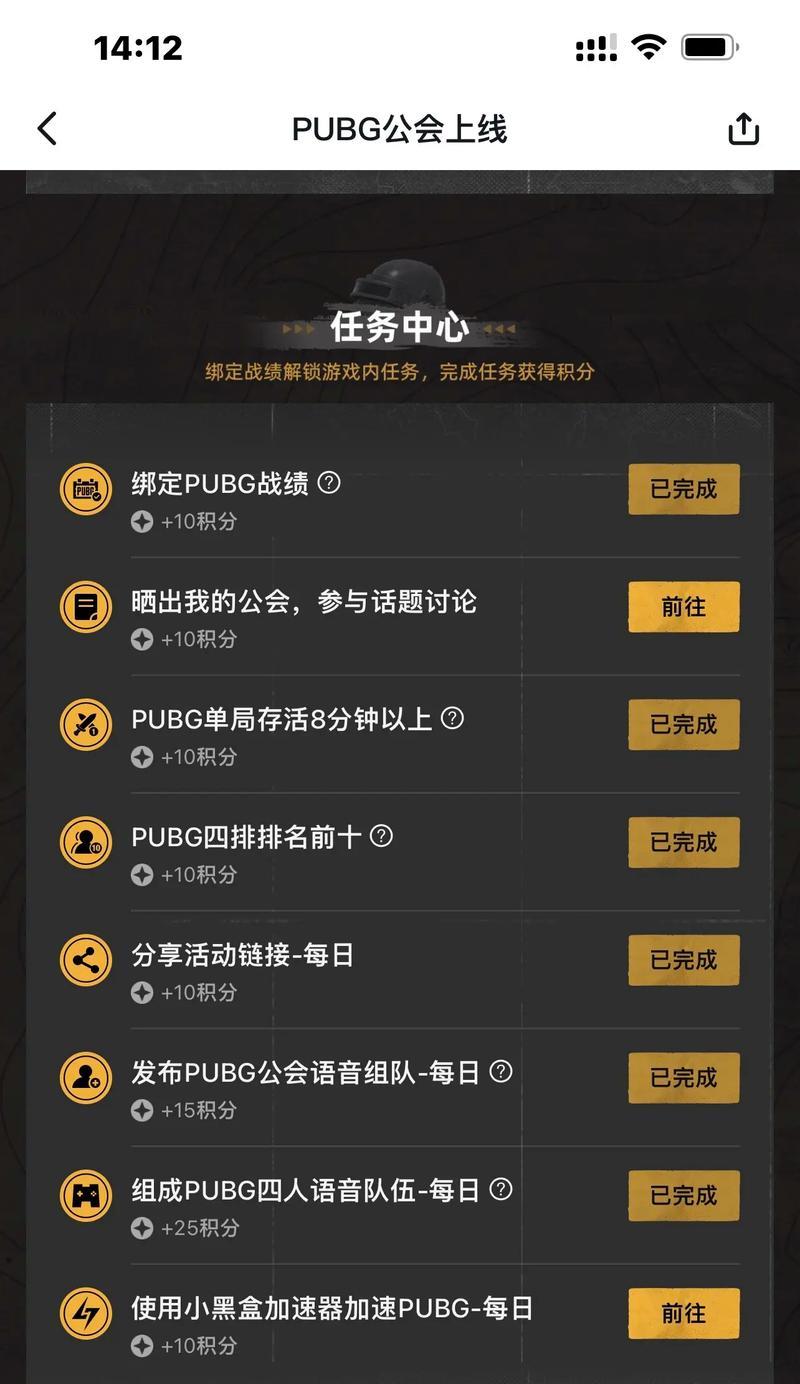Tap 已完成 for PUBG四排排名前十
The width and height of the screenshot is (800, 1384).
coord(683,842)
